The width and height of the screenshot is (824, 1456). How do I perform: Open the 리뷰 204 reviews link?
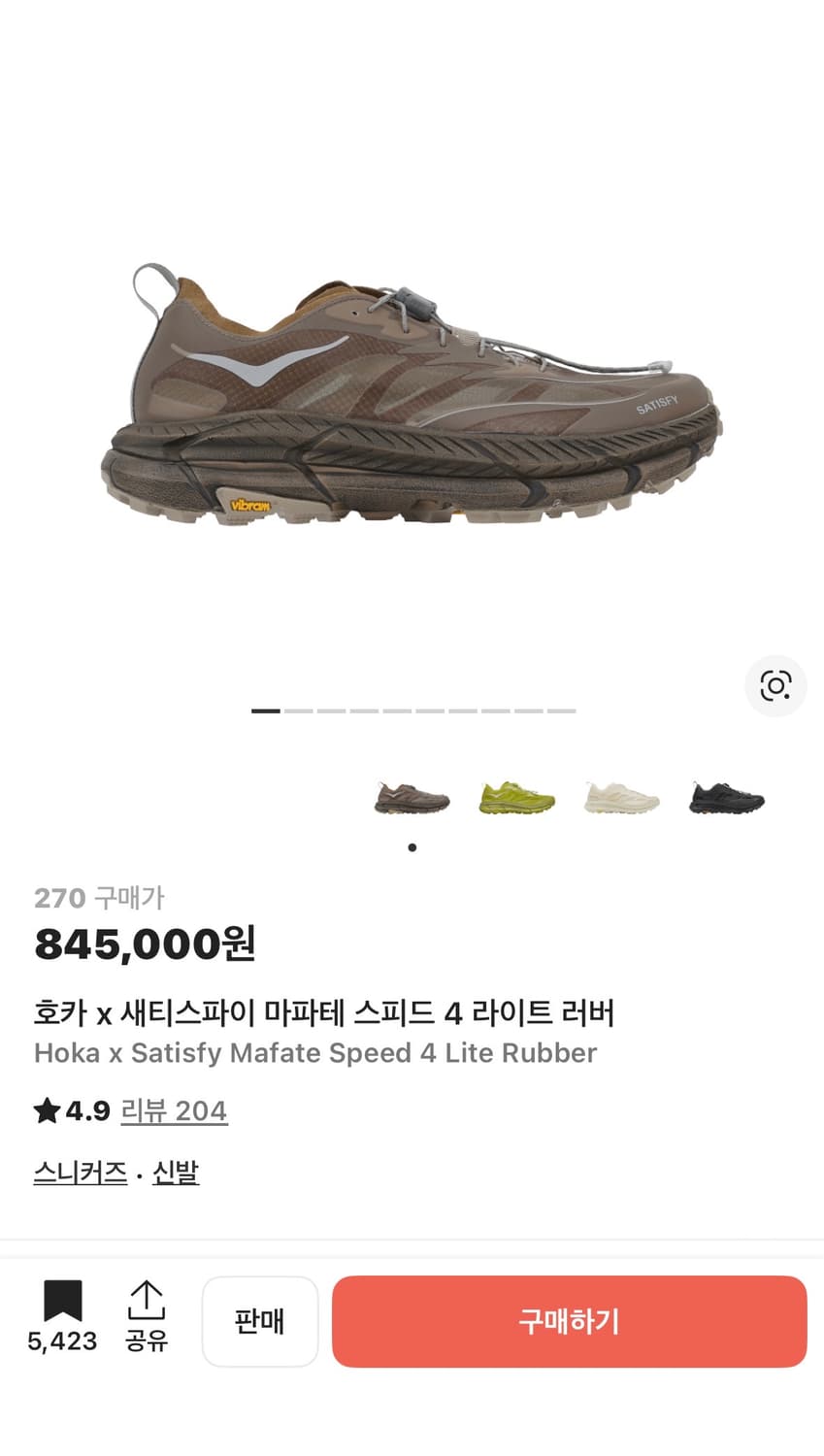pyautogui.click(x=174, y=1110)
